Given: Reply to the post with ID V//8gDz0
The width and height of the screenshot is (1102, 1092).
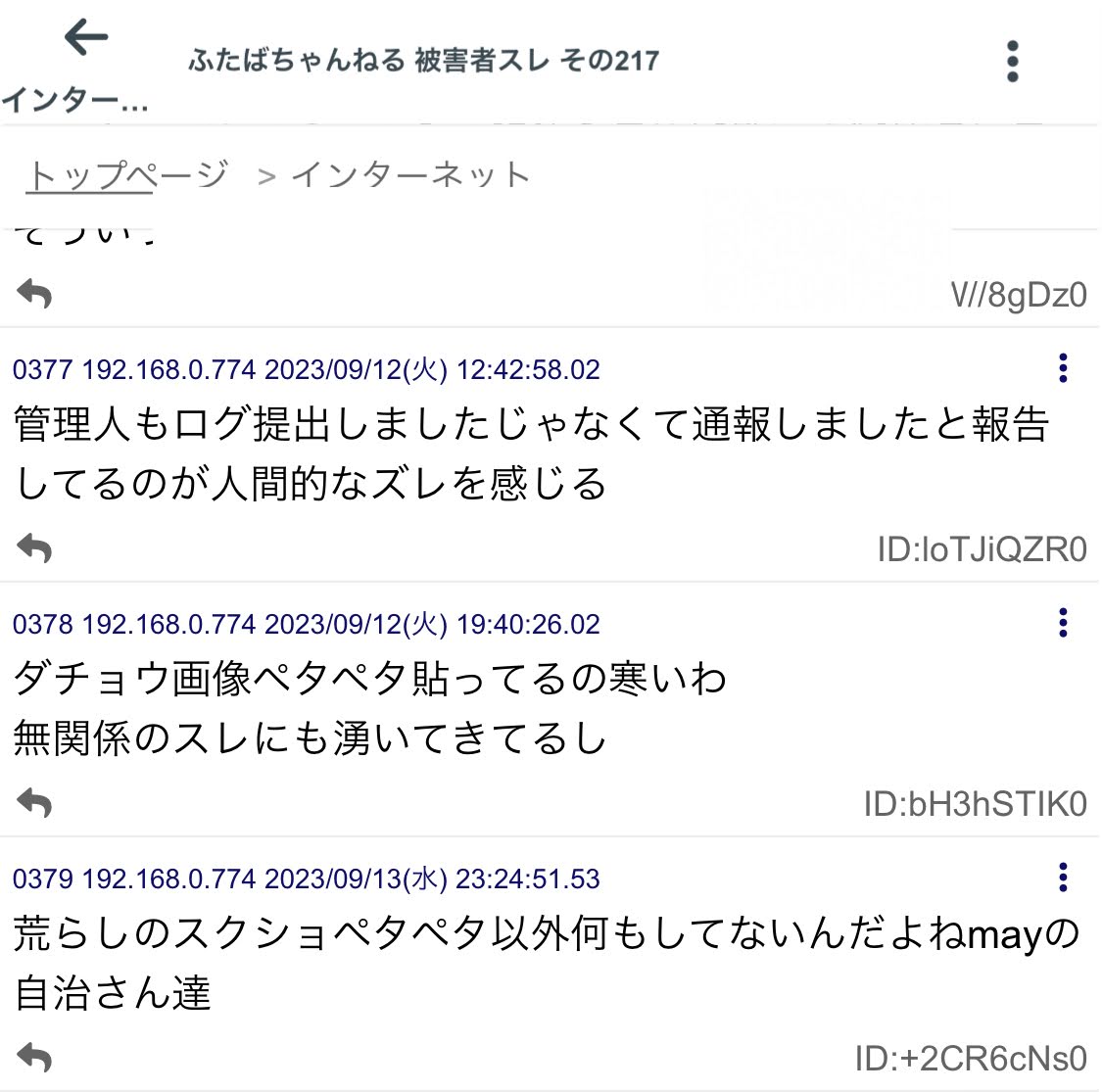Looking at the screenshot, I should (x=34, y=293).
